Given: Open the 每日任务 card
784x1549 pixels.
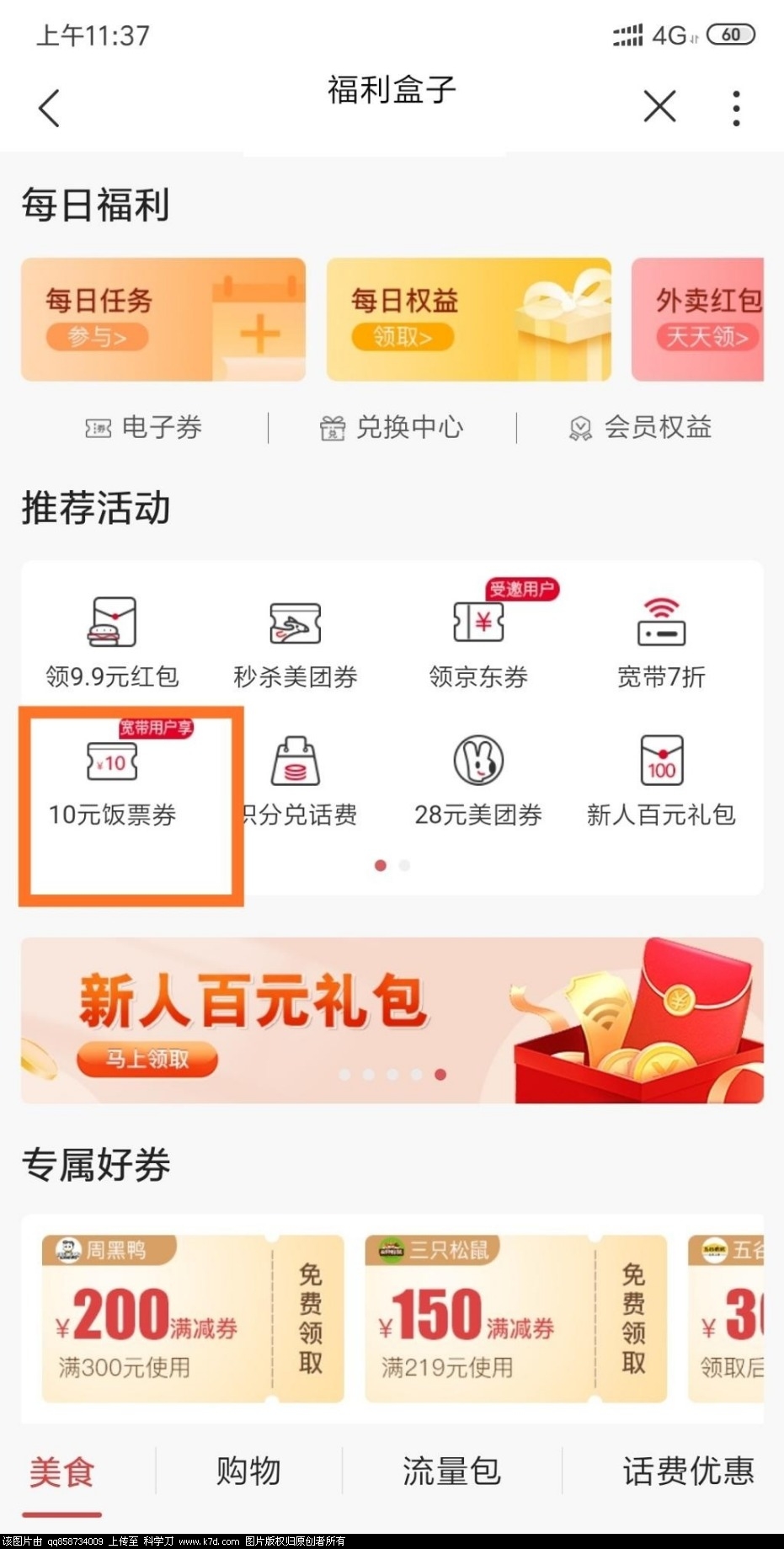Looking at the screenshot, I should (163, 319).
